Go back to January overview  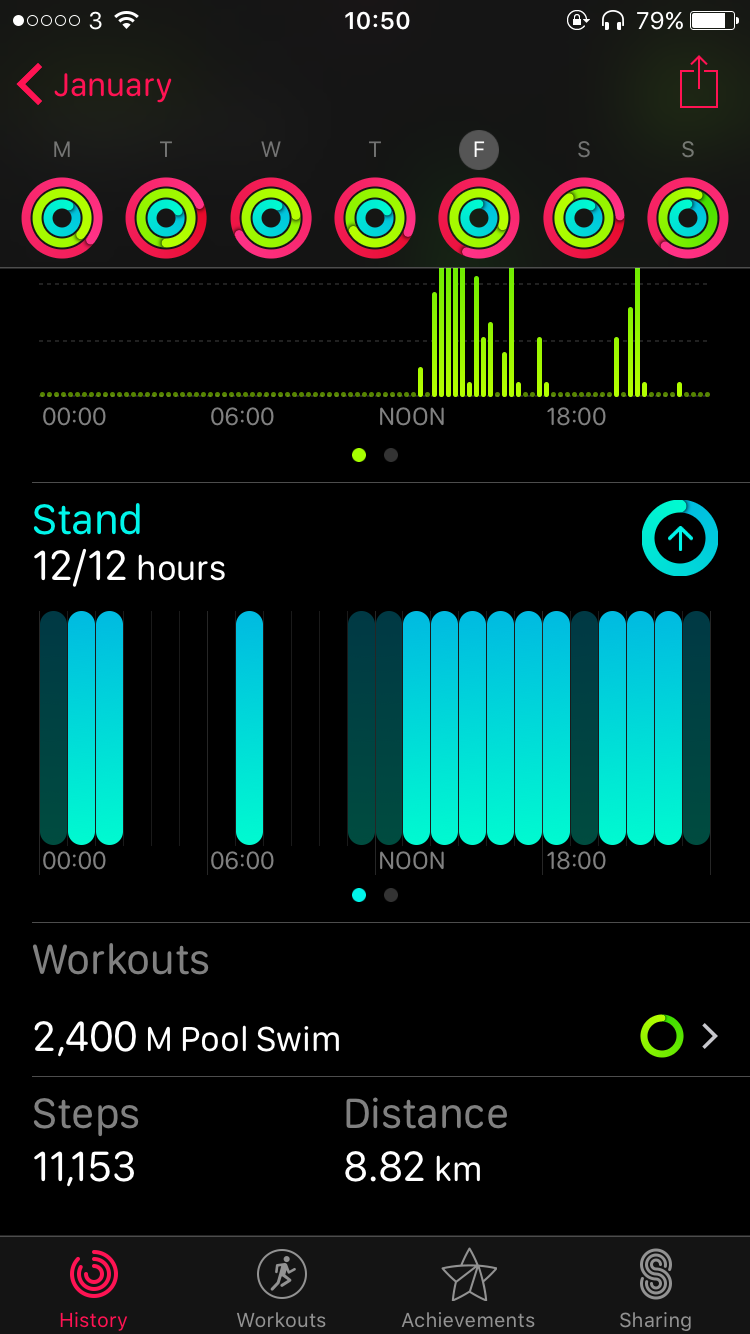[x=94, y=85]
